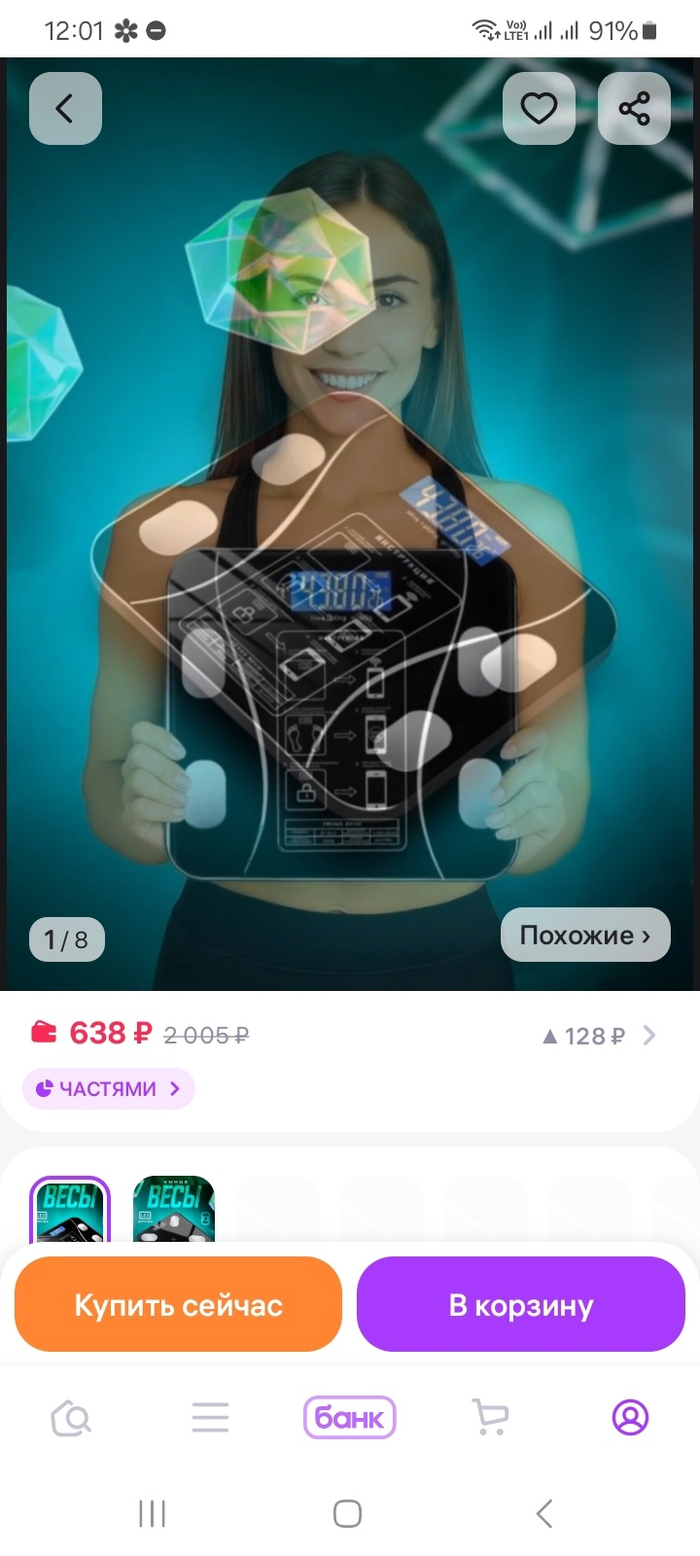Screen dimensions: 700x1556
Task: Open the home search tab
Action: click(71, 1417)
